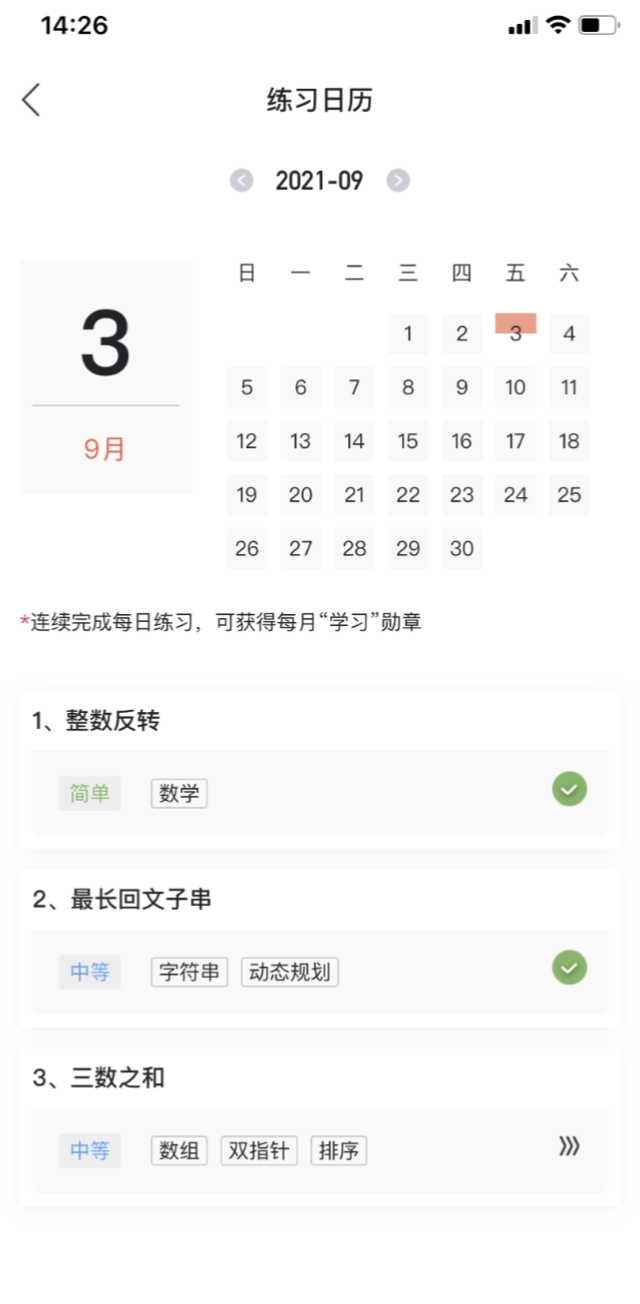Select day 20 on the calendar
The image size is (640, 1304).
point(301,495)
